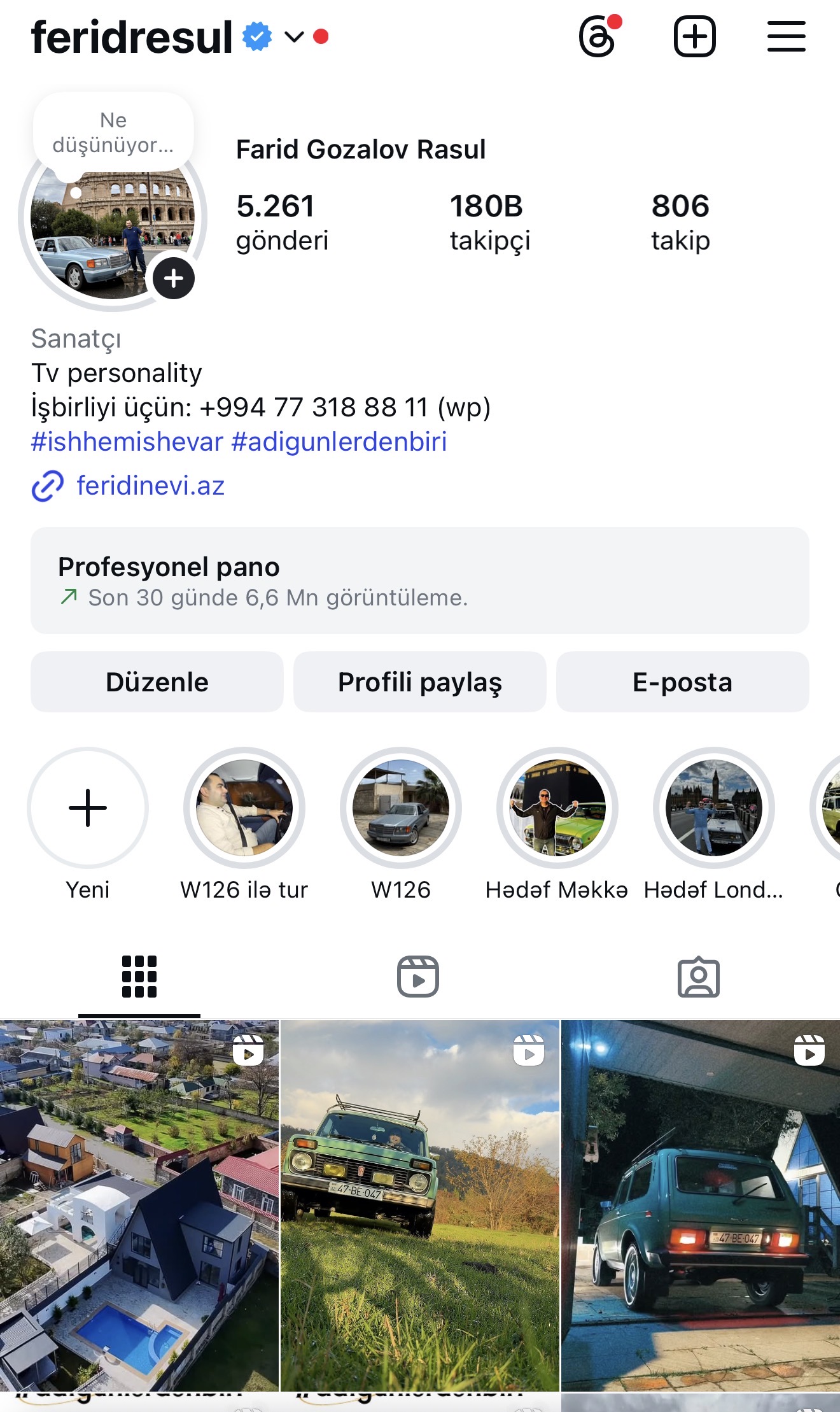The width and height of the screenshot is (840, 1412).
Task: View the 180B takipçi list
Action: tap(489, 222)
